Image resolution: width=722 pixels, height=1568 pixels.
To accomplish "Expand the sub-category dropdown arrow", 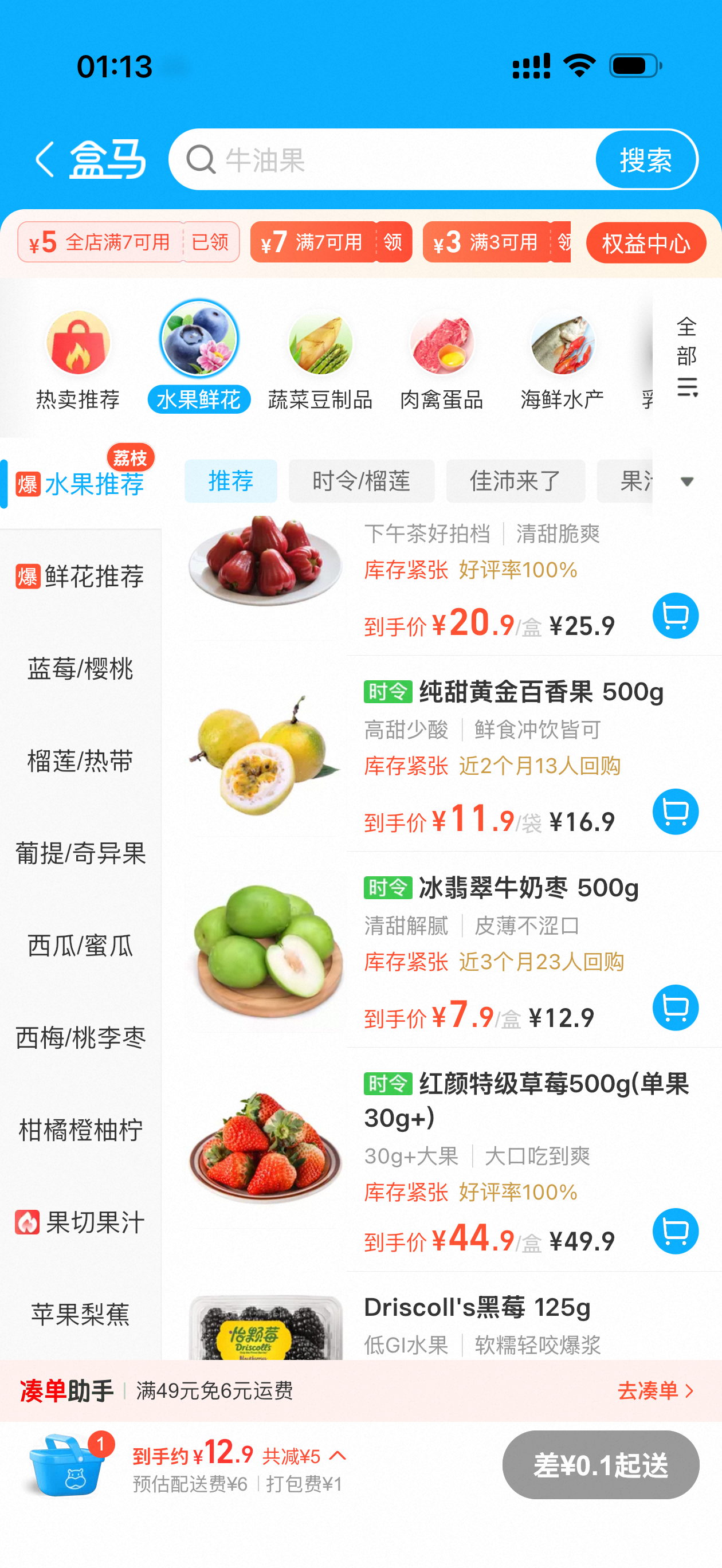I will click(687, 481).
